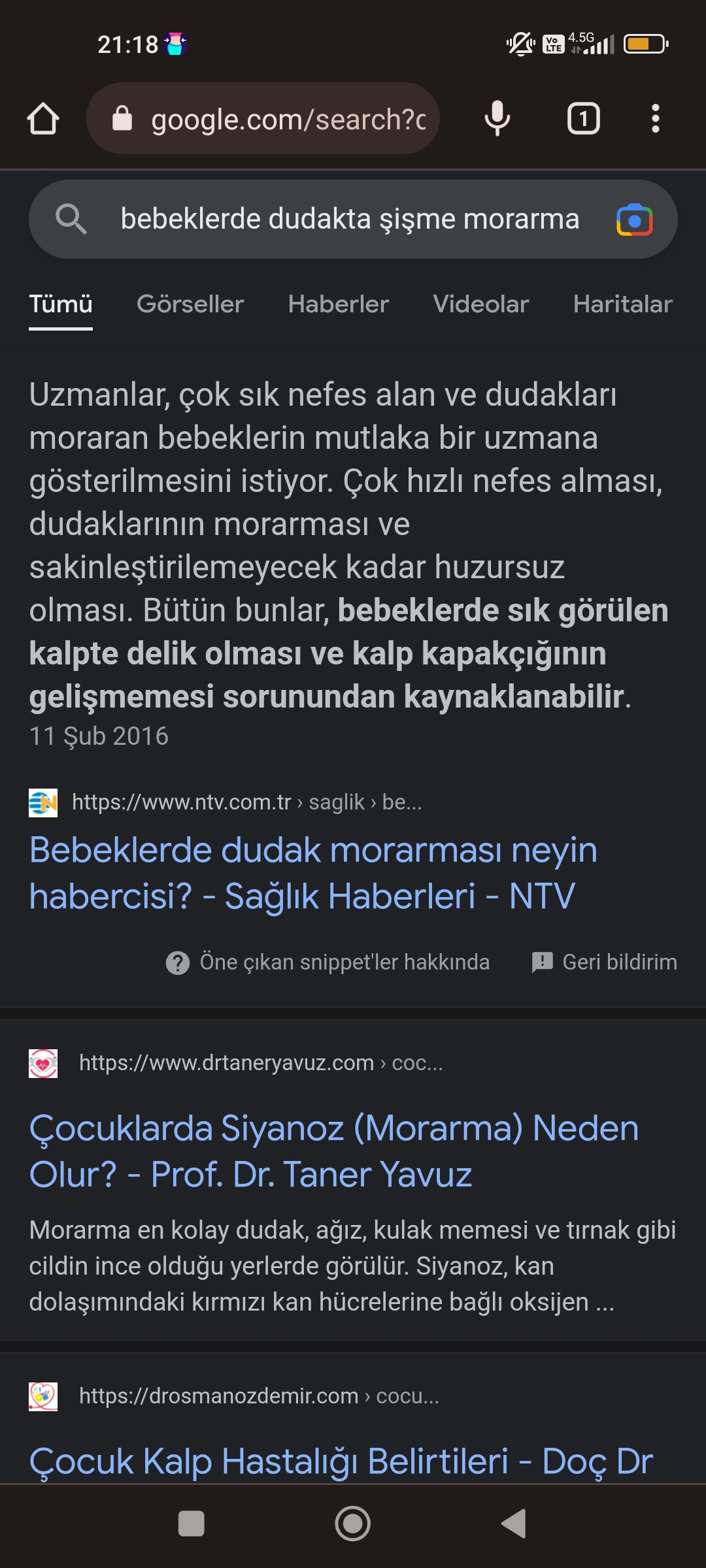Switch to the Haberler tab
Screen dimensions: 706x1568
point(338,304)
